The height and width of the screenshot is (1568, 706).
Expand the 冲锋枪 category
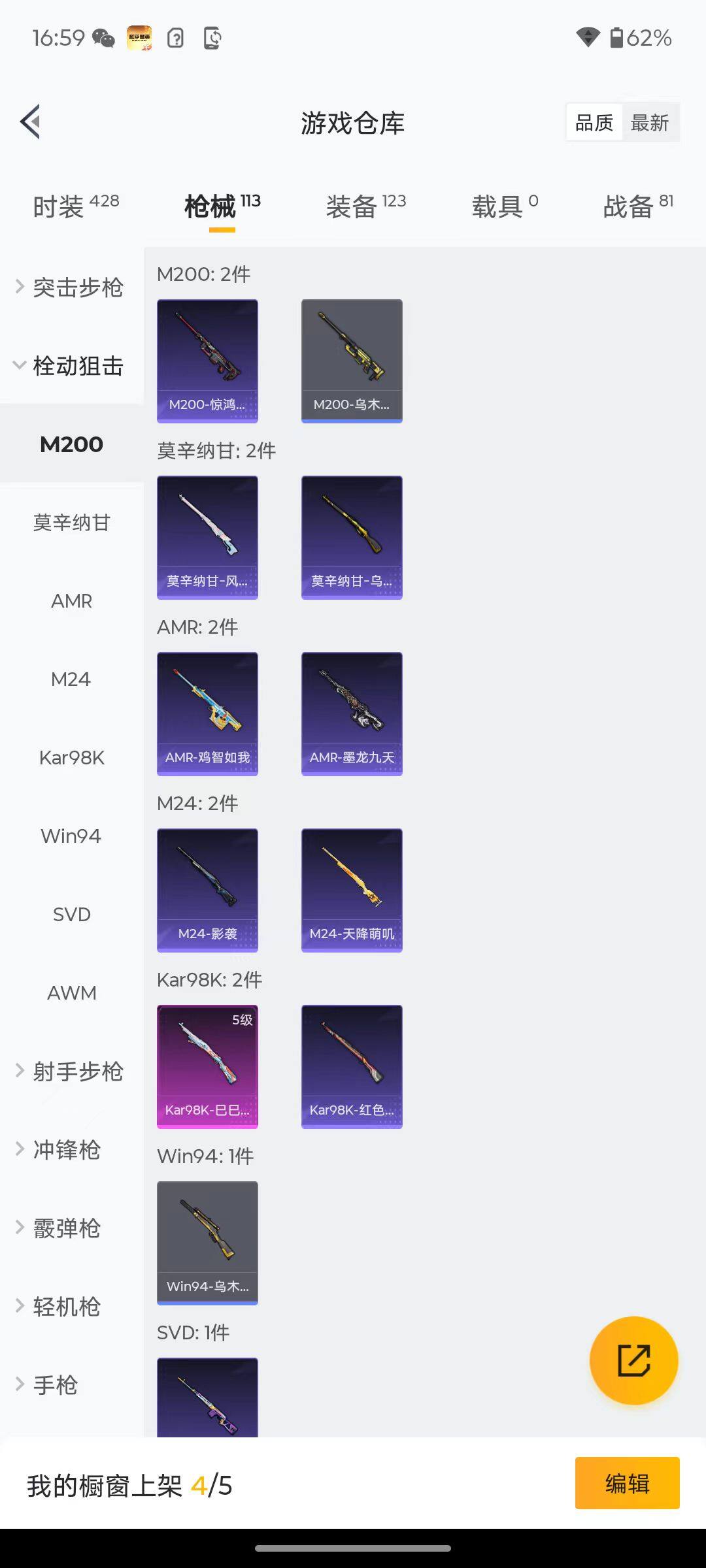pyautogui.click(x=65, y=1150)
